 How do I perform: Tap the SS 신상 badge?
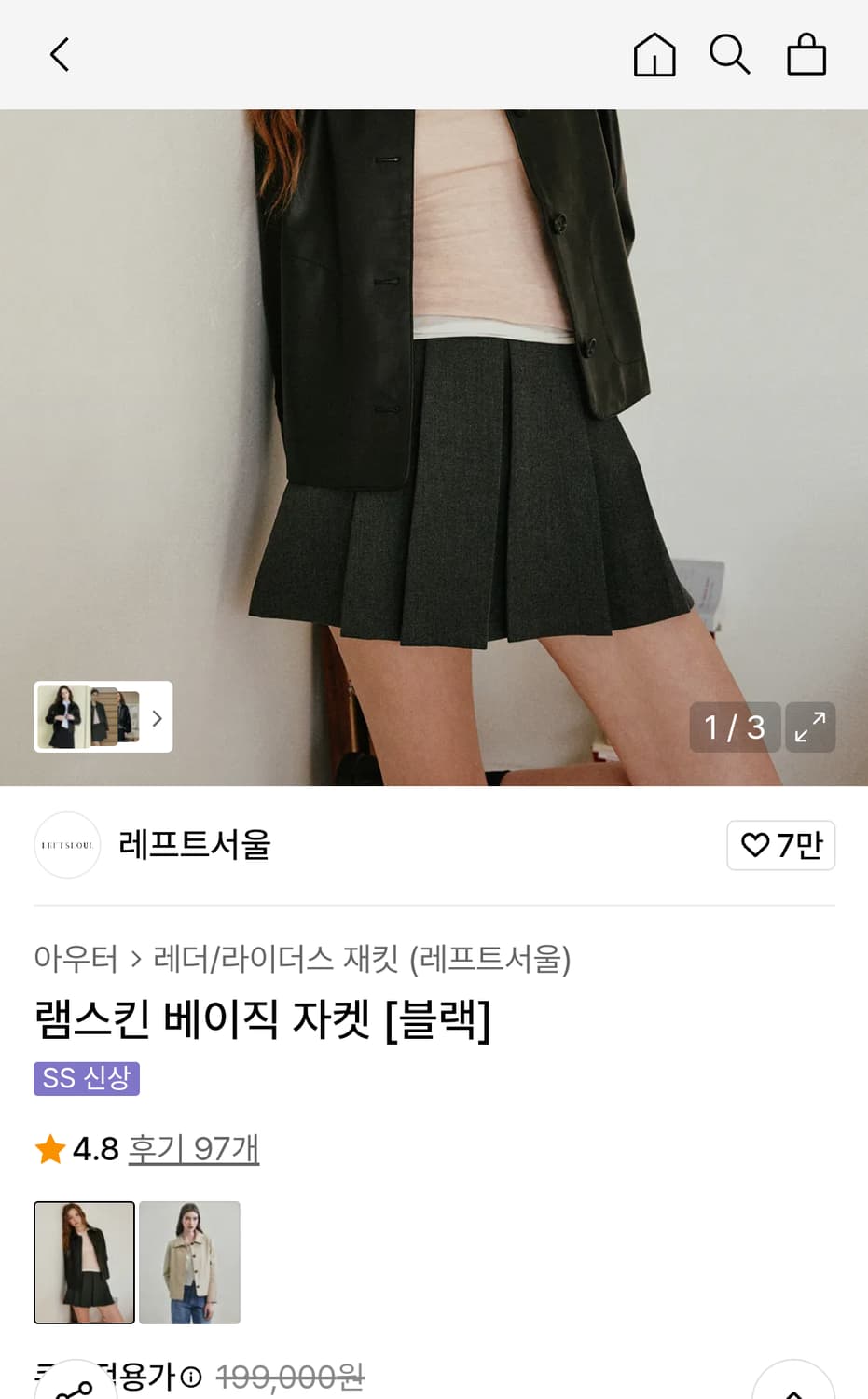point(87,1079)
